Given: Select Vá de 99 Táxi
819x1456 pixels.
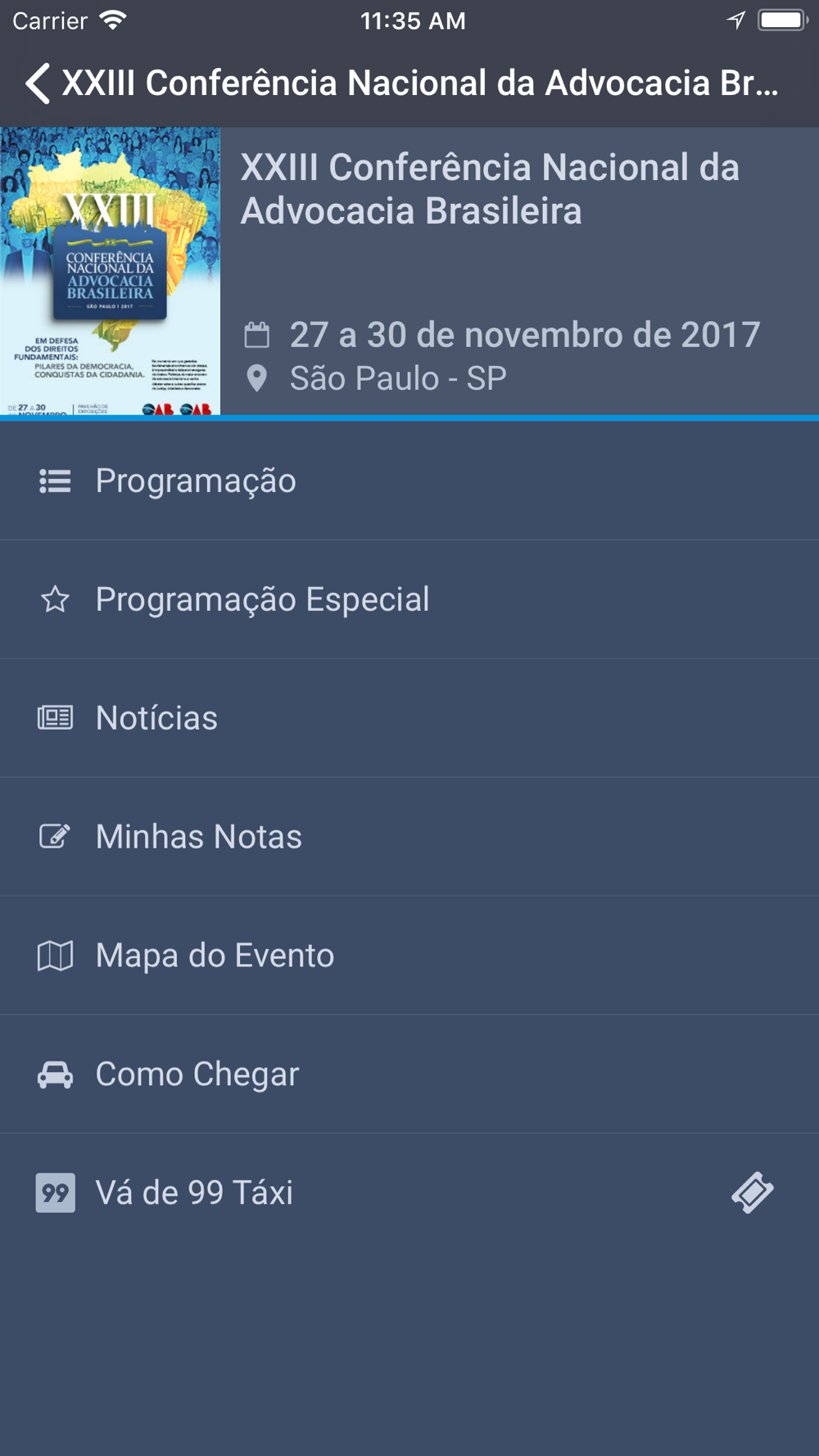Looking at the screenshot, I should pos(409,1193).
